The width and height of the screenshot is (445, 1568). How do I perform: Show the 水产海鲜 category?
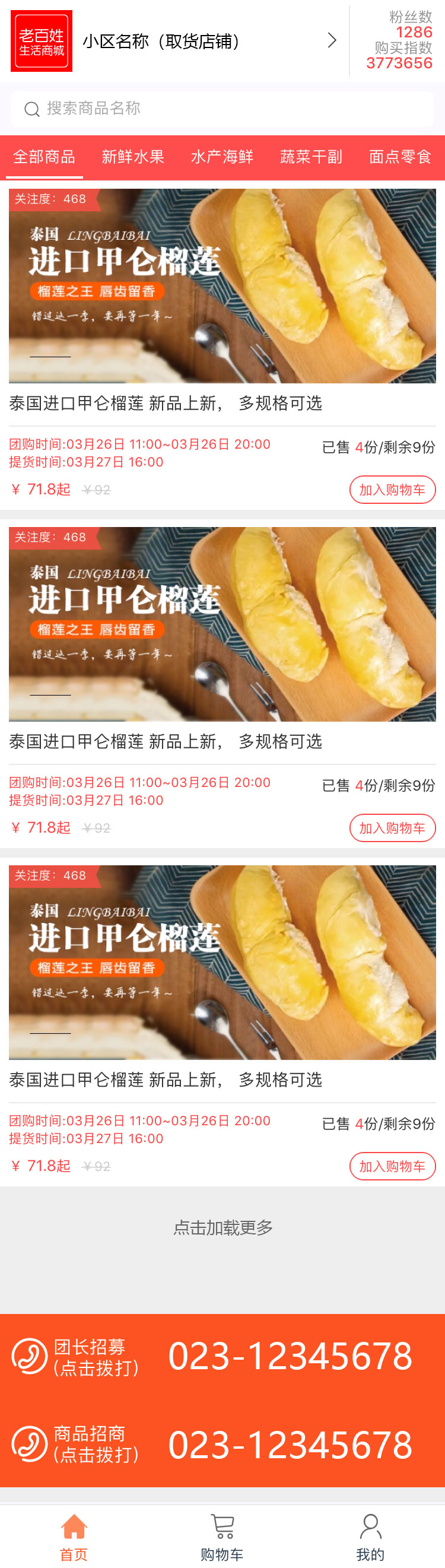(x=222, y=157)
